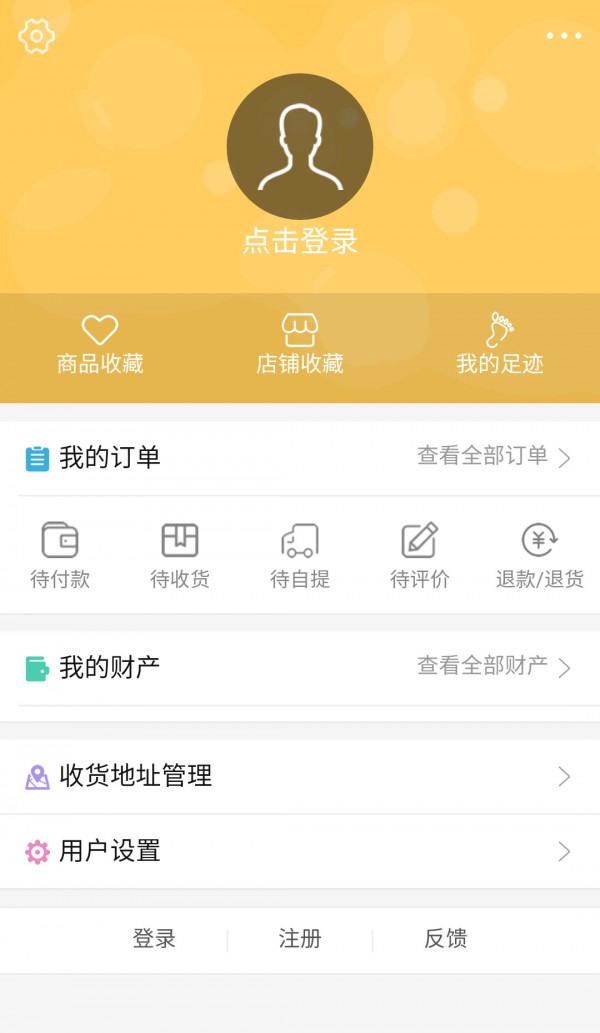Open 待收货 awaiting delivery orders
600x1033 pixels.
180,556
